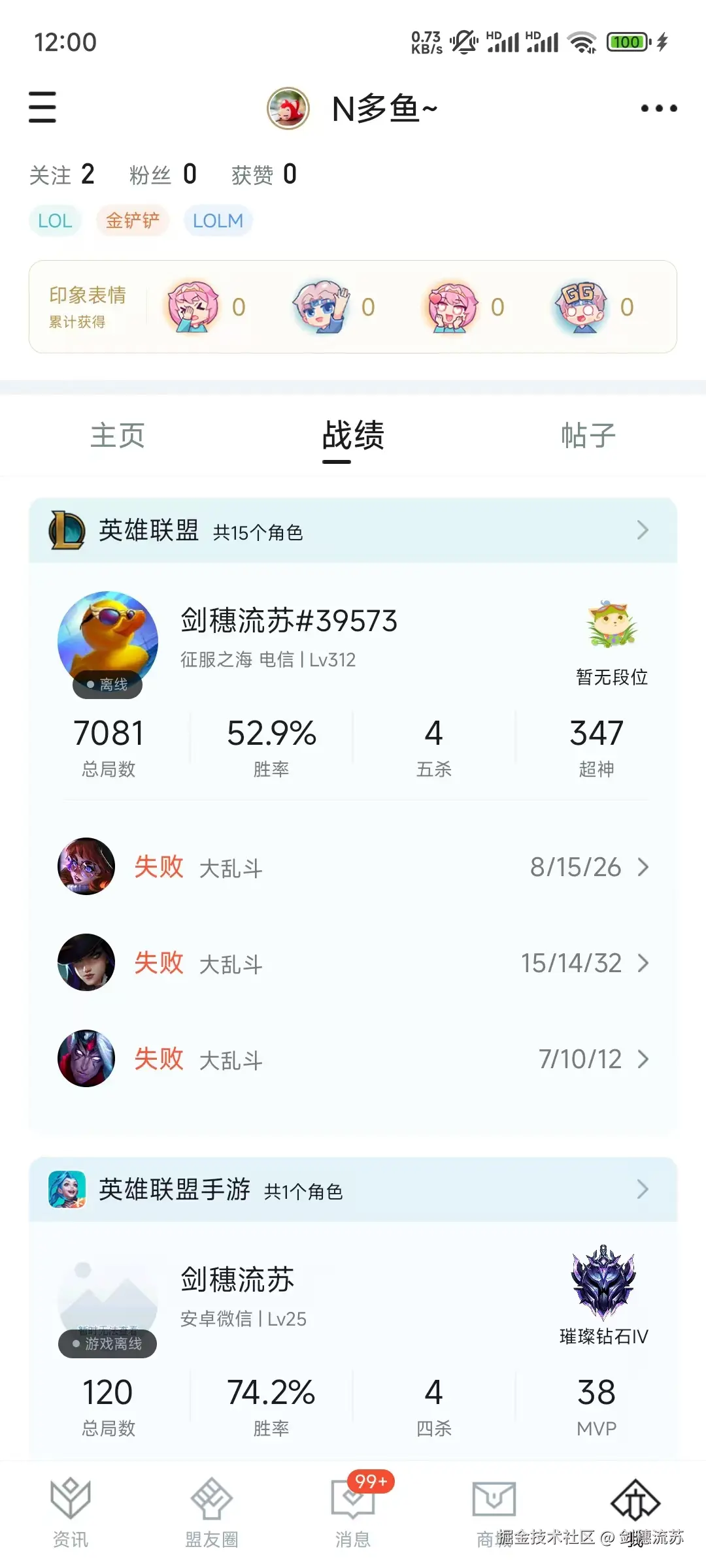This screenshot has width=706, height=1568.
Task: Open the hamburger menu at top left
Action: 42,108
